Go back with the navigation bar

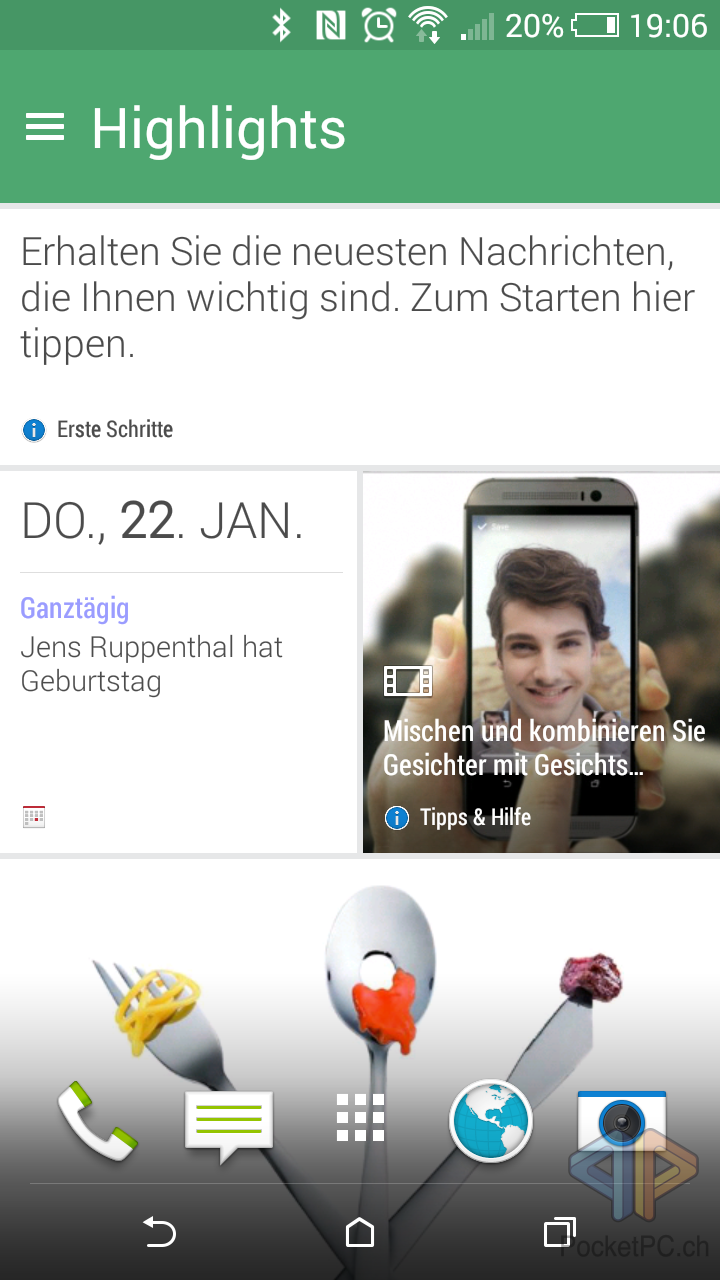[x=160, y=1232]
